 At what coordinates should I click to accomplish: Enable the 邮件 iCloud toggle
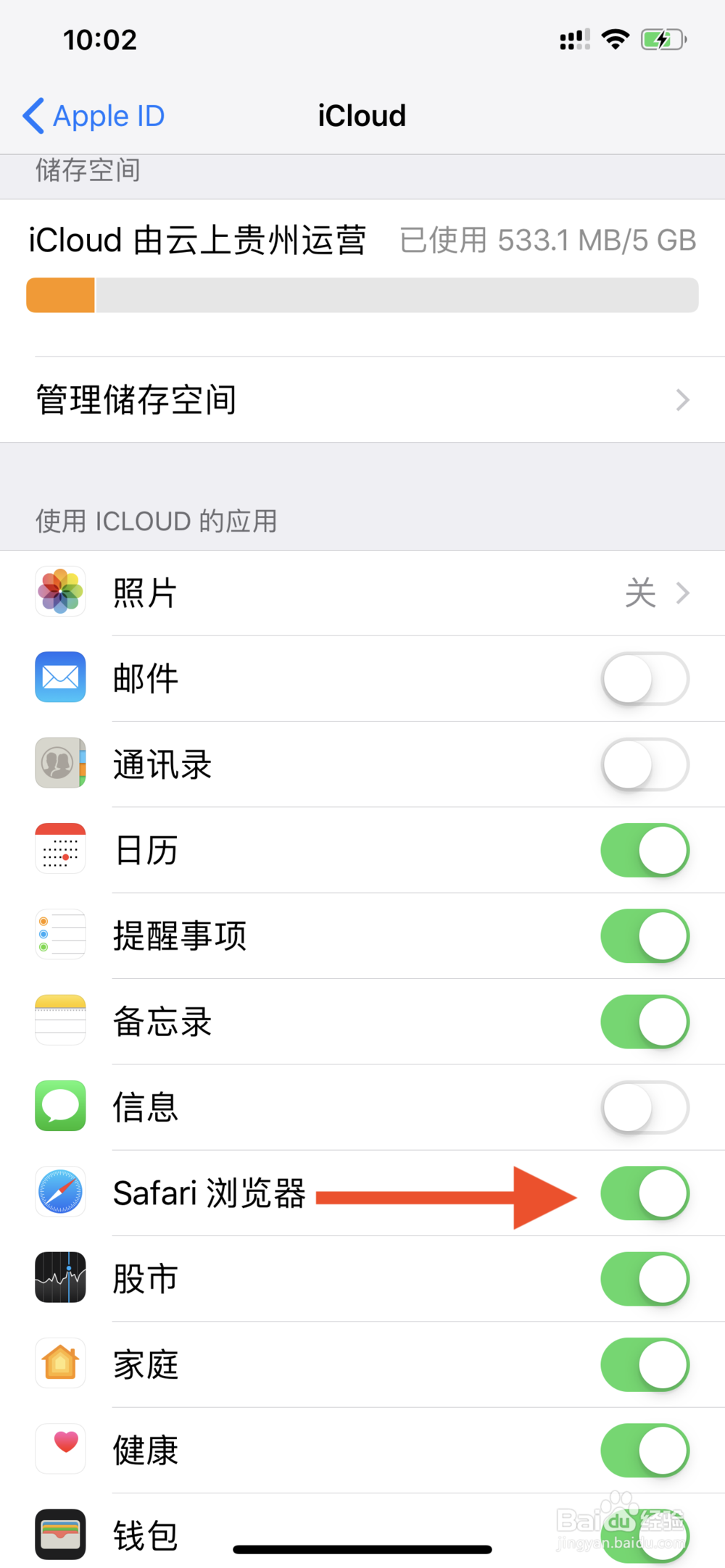tap(645, 678)
